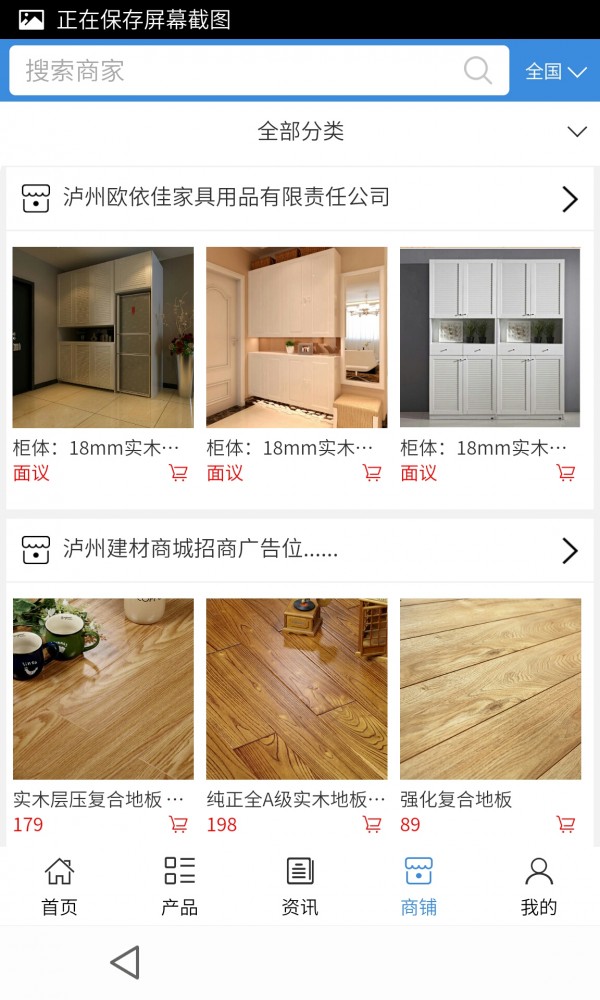
Task: Expand the 全部分类 category filter
Action: (300, 131)
